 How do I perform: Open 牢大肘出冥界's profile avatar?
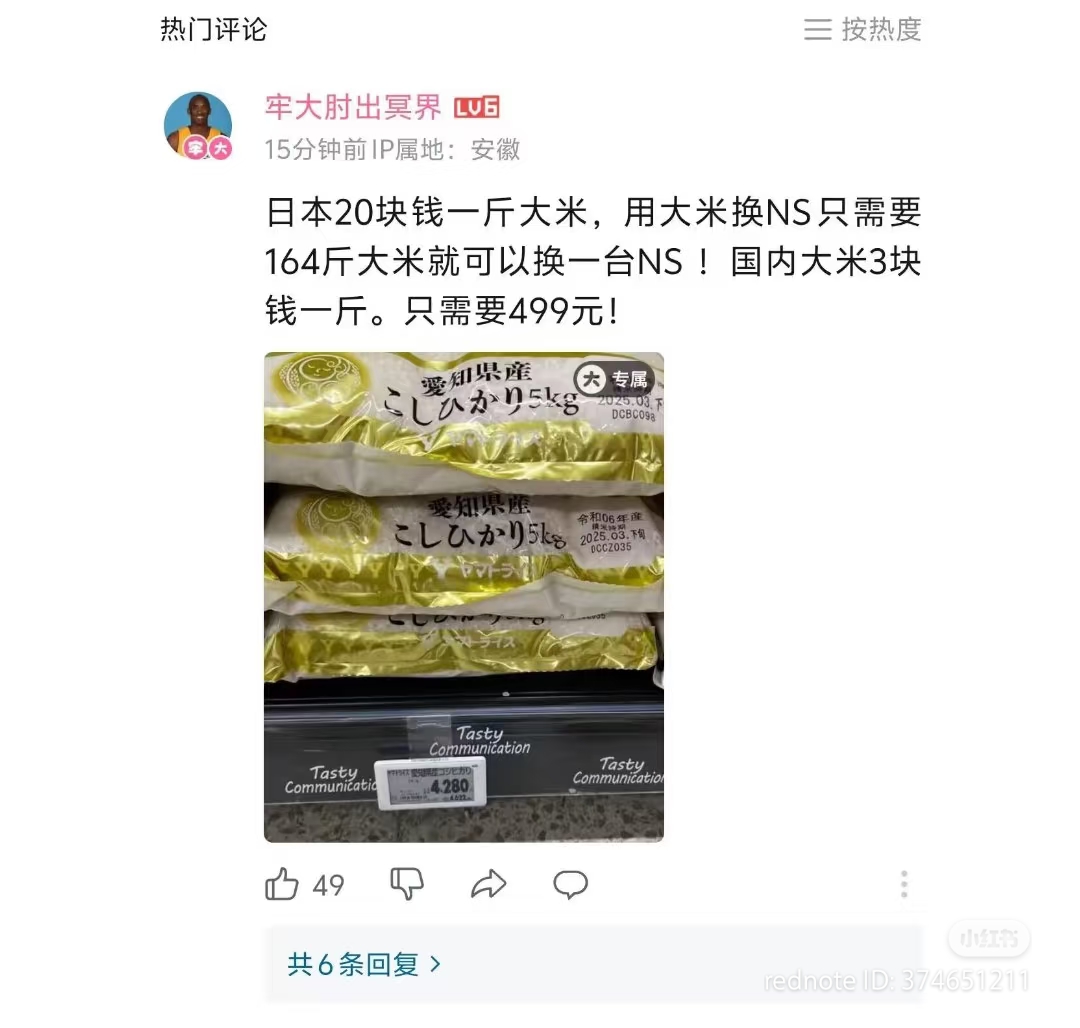click(x=198, y=125)
